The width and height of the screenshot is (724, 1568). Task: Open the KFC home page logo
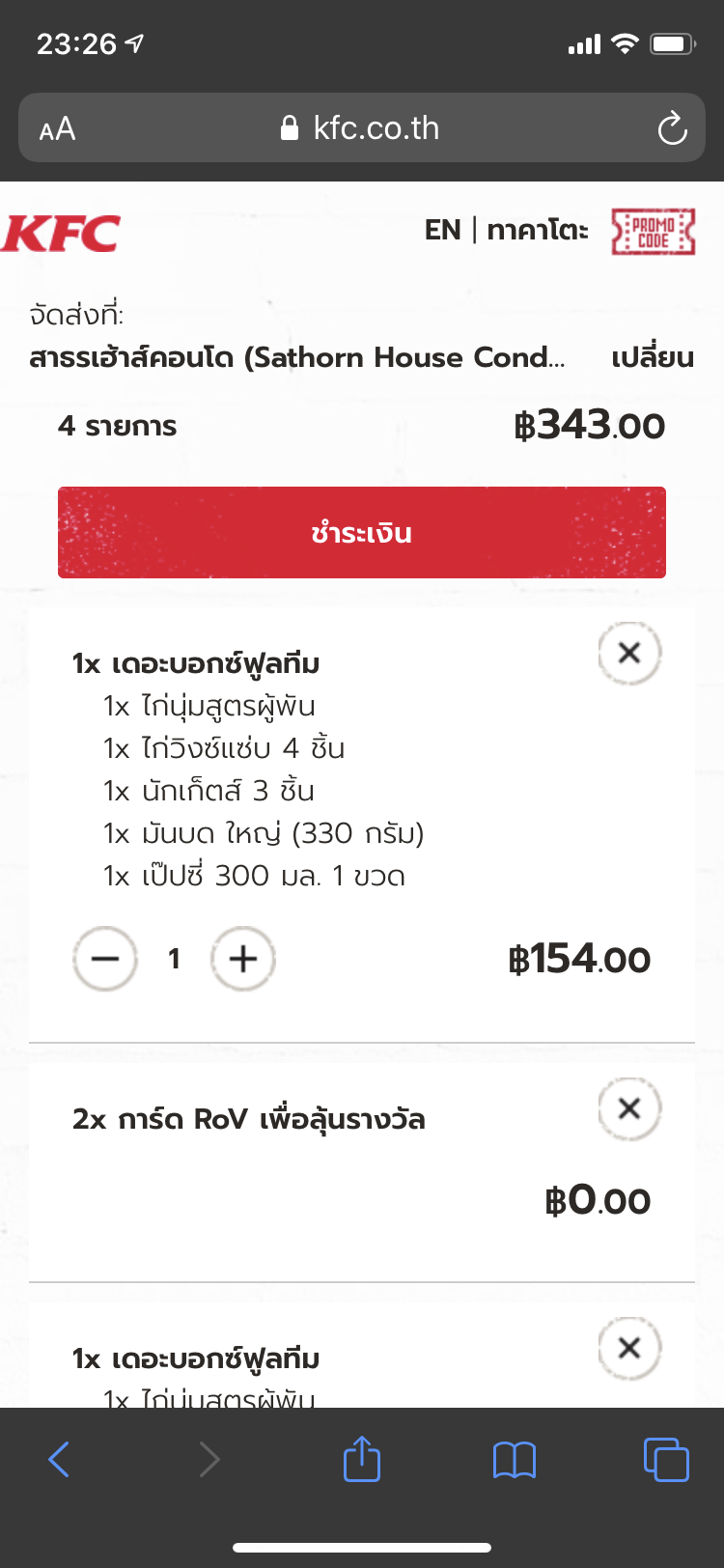[x=62, y=233]
